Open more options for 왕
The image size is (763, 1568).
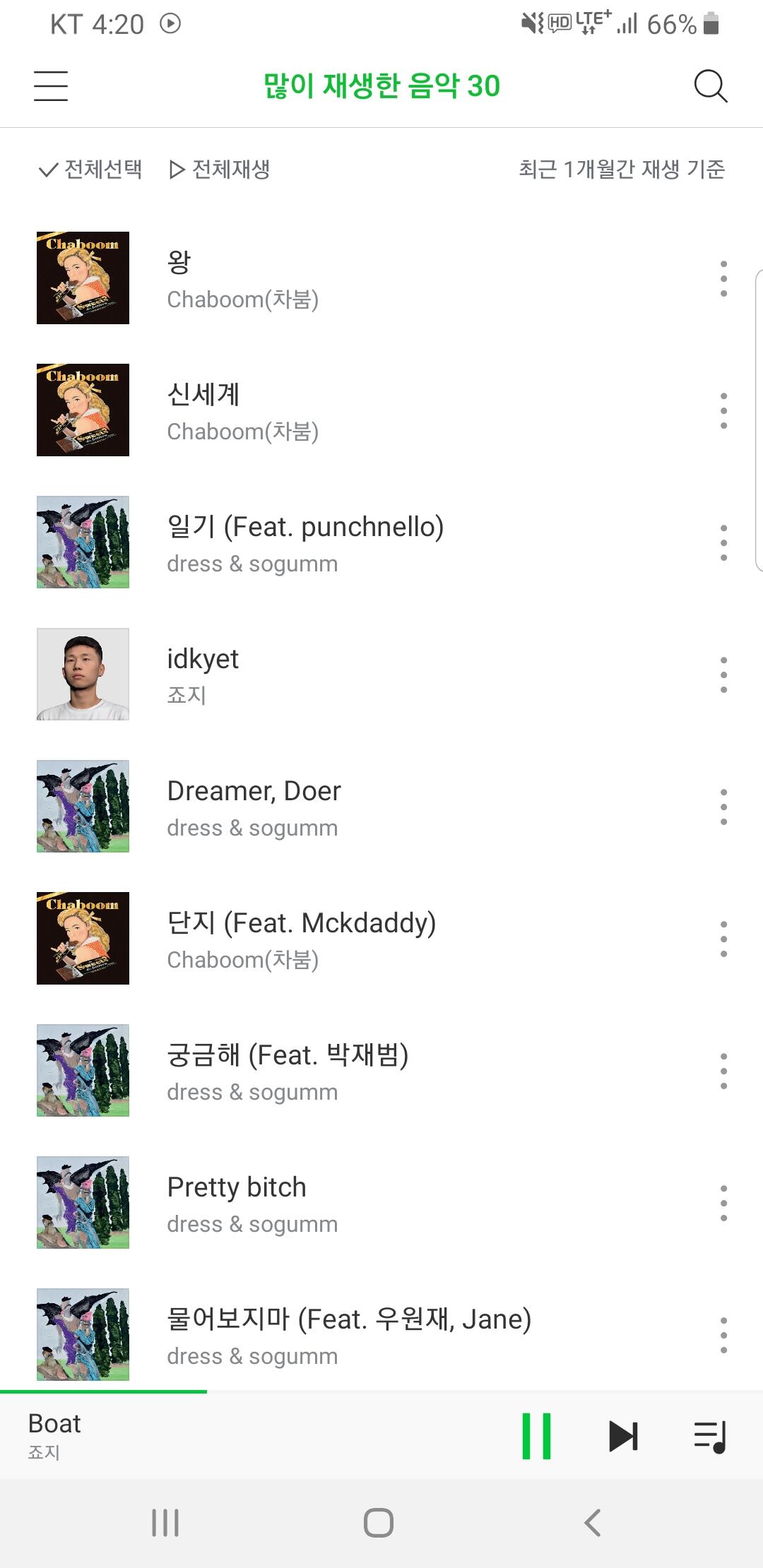(x=723, y=278)
